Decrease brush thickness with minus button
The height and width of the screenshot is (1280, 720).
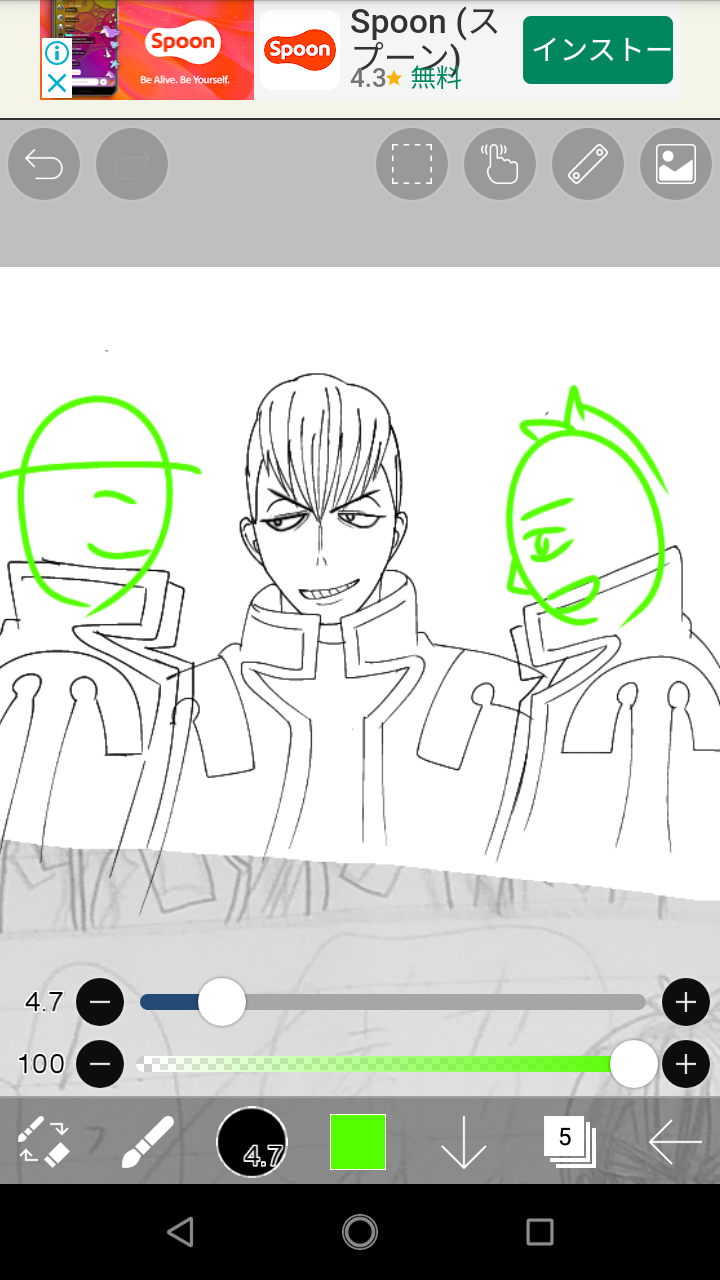pos(100,1002)
